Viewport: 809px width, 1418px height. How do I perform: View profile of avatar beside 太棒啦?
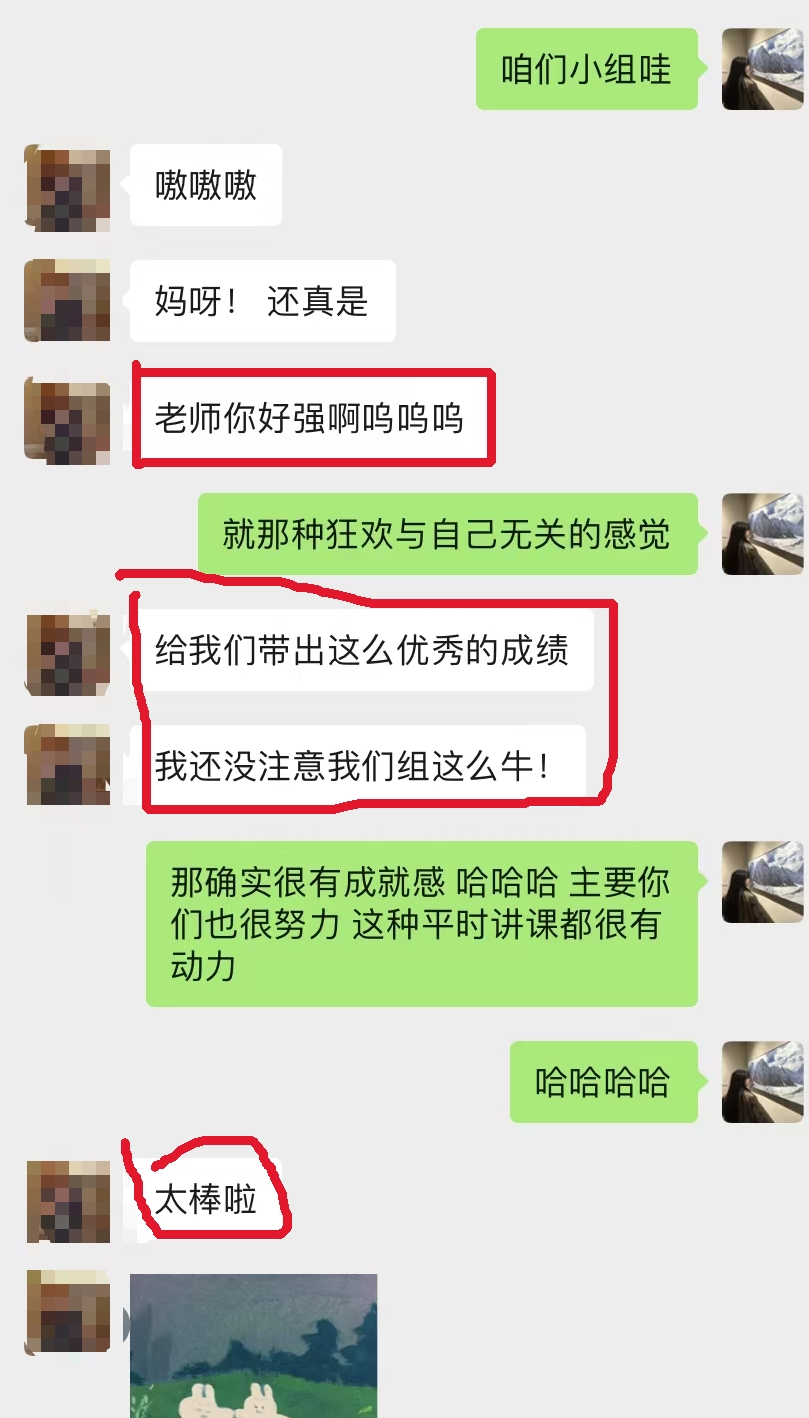(x=67, y=1201)
